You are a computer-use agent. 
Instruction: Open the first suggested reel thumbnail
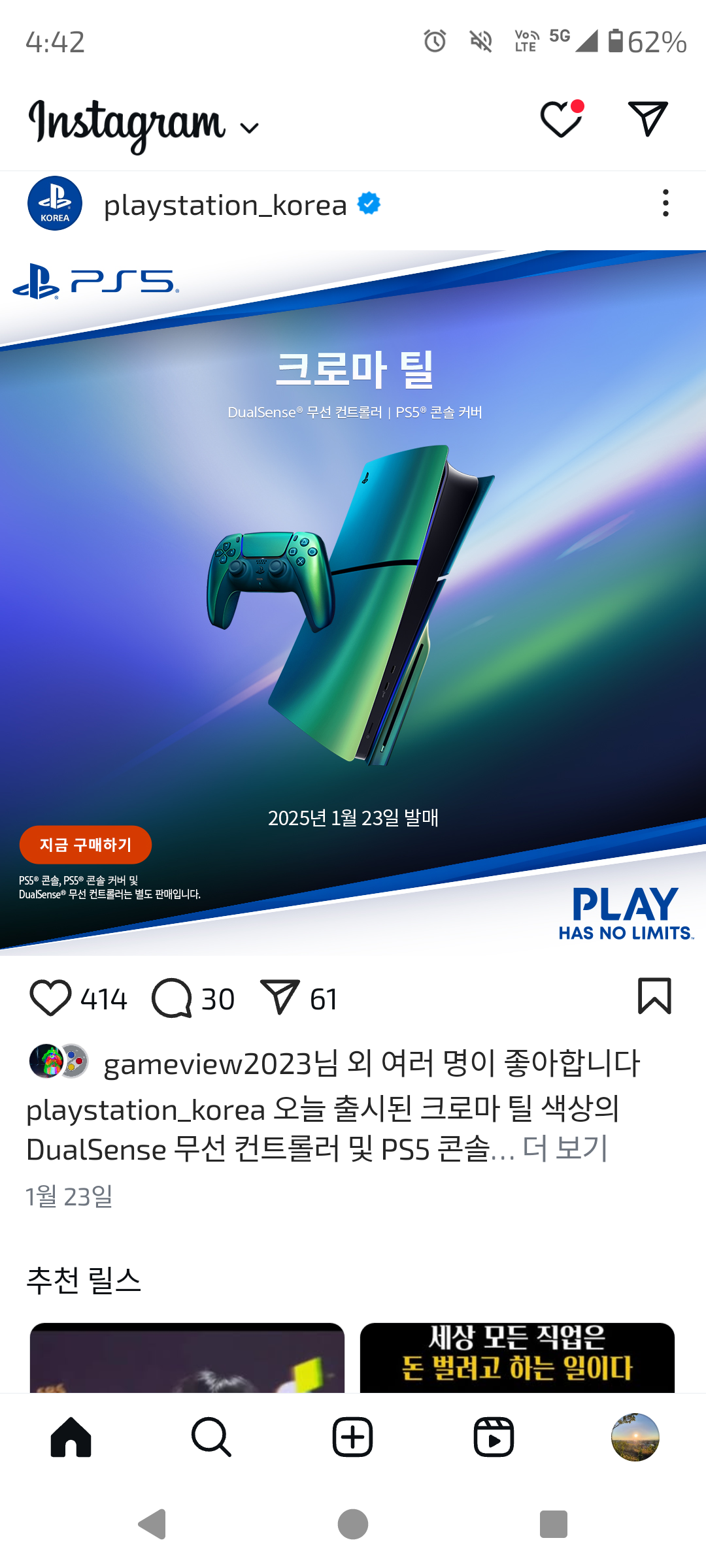(x=187, y=1358)
